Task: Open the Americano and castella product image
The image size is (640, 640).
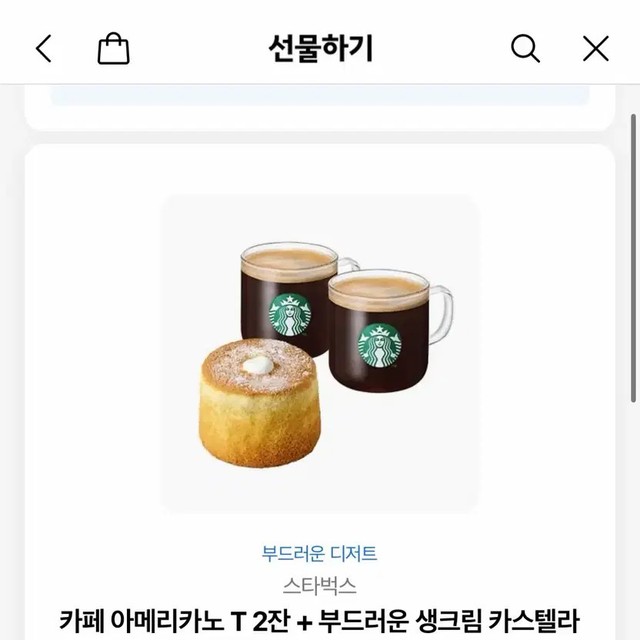Action: click(320, 353)
